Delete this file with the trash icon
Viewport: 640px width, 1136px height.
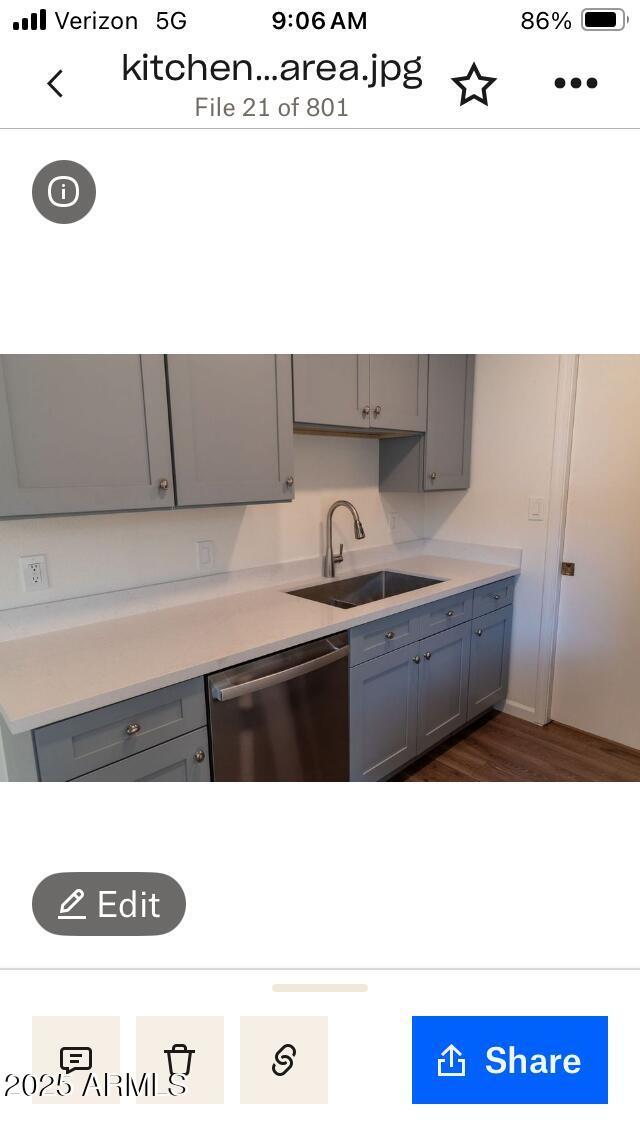tap(180, 1060)
